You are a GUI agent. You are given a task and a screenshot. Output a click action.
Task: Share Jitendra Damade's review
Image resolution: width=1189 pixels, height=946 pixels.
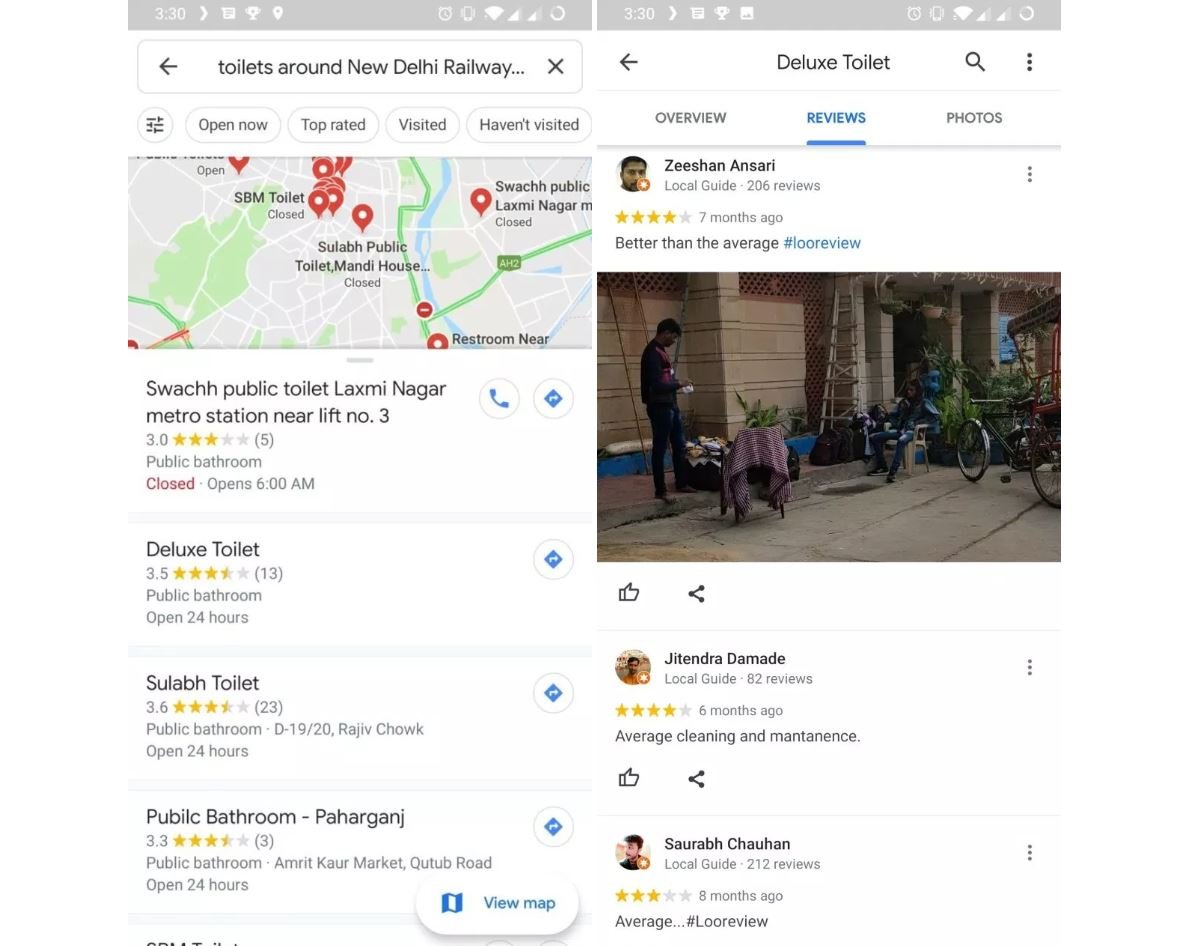point(697,779)
